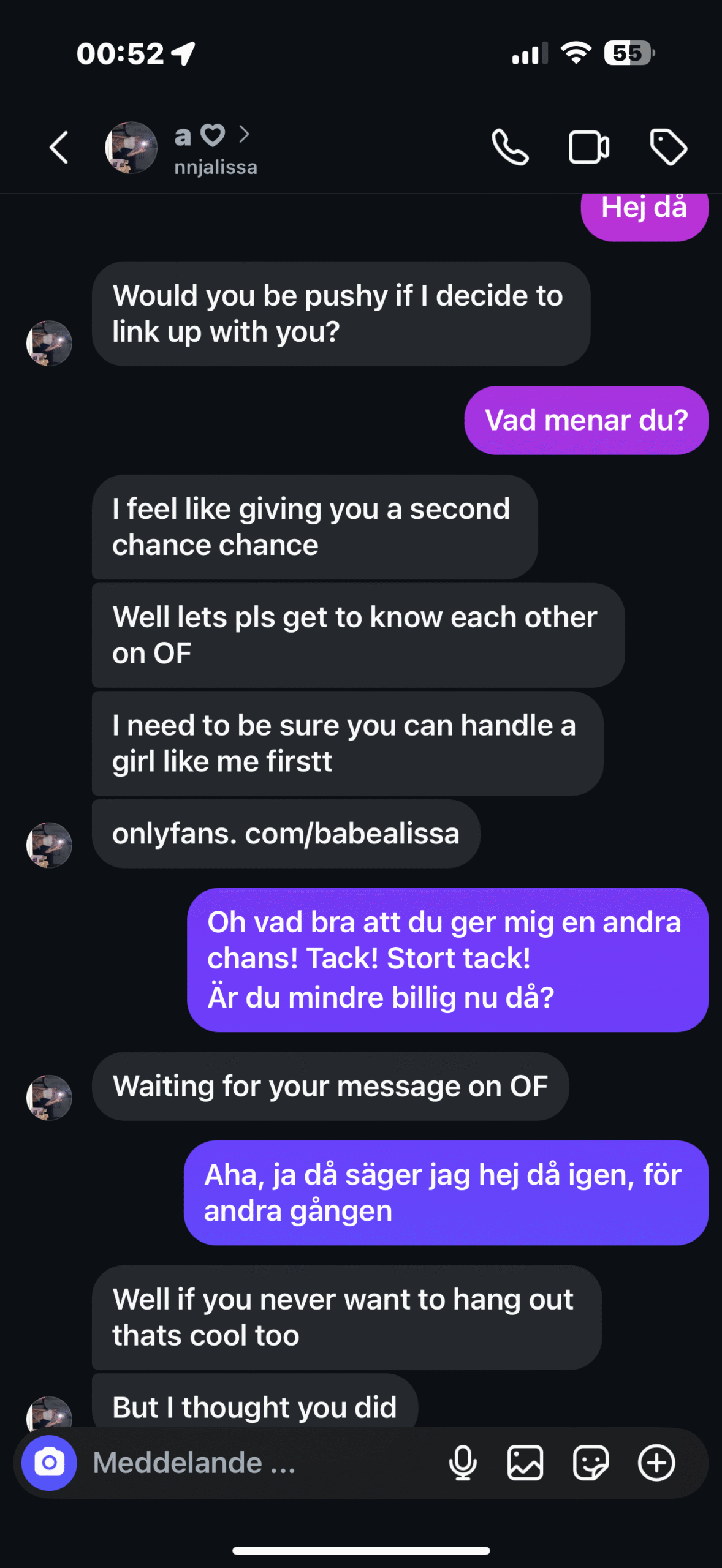Start a voice call with nnjalissa

click(510, 148)
